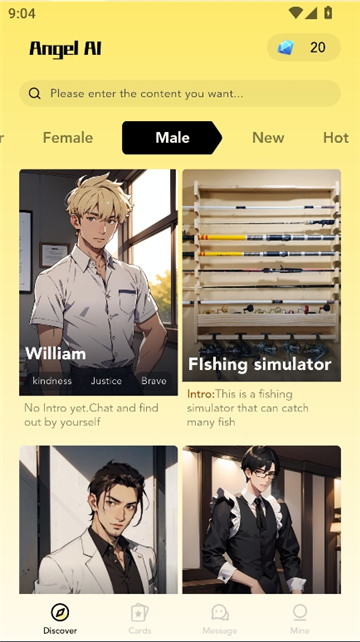
Task: Switch to the Hot tab
Action: (x=336, y=138)
